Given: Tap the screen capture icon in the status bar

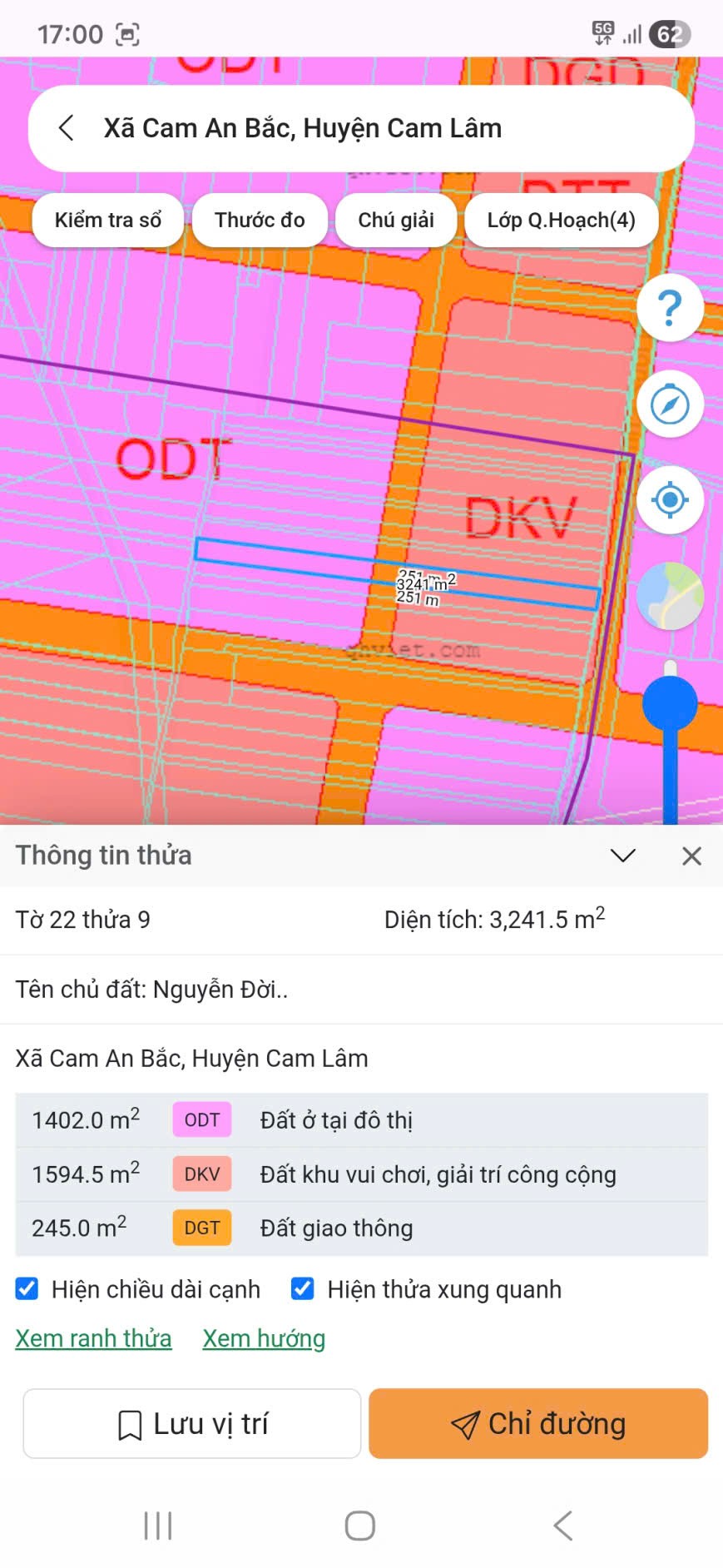Looking at the screenshot, I should point(129,33).
